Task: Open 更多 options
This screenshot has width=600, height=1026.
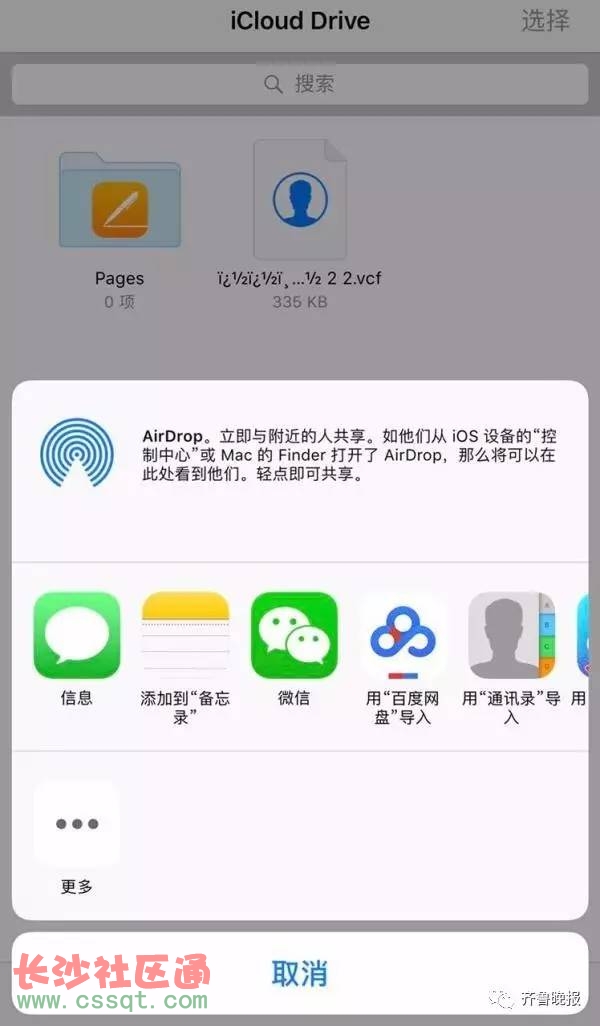Action: 77,824
